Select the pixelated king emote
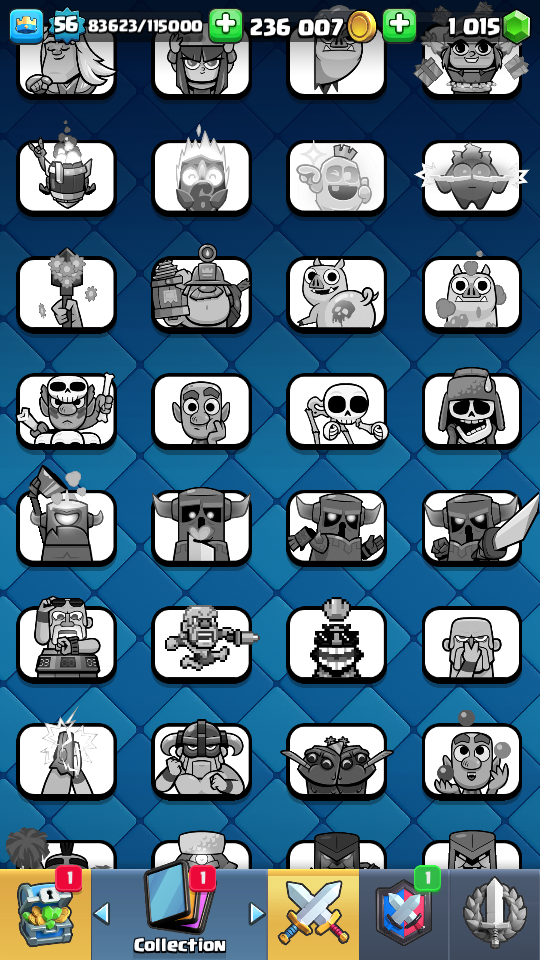The image size is (540, 960). [337, 642]
